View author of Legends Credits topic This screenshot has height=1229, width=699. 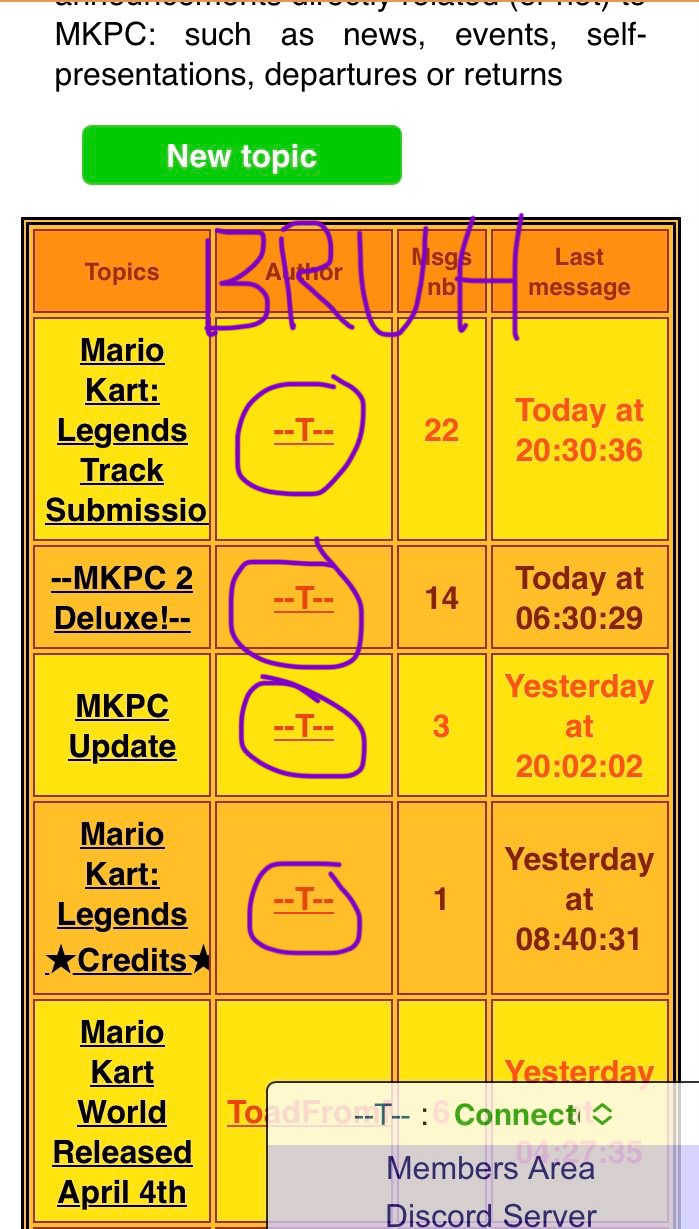pos(303,900)
